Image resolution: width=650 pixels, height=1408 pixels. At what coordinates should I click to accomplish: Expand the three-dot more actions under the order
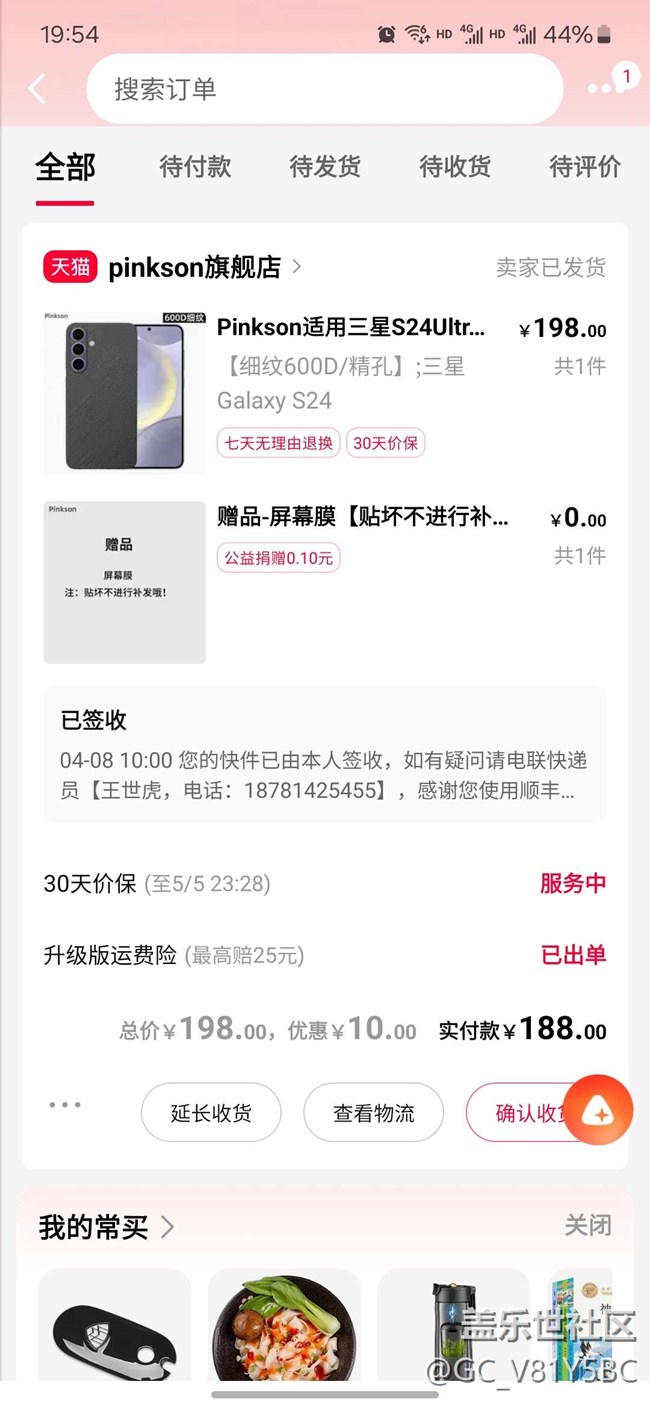(x=65, y=1105)
